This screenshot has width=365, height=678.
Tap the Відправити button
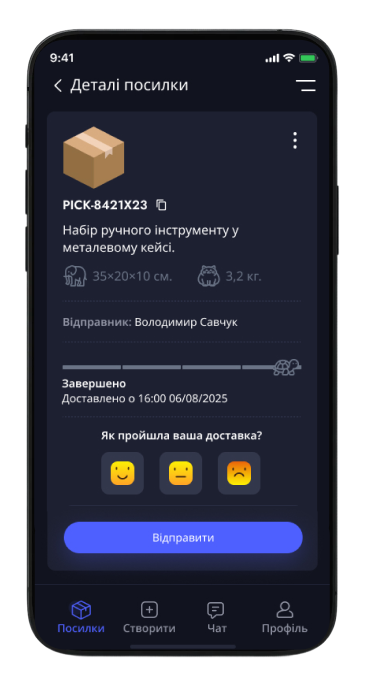183,537
